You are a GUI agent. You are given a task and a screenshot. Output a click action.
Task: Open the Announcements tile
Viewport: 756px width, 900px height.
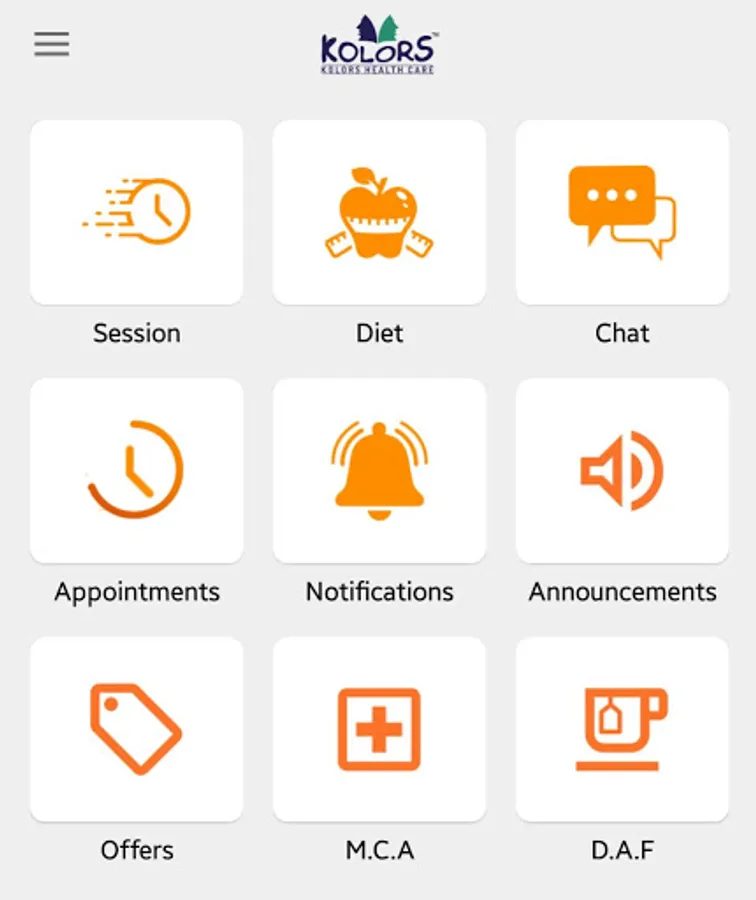click(x=622, y=470)
